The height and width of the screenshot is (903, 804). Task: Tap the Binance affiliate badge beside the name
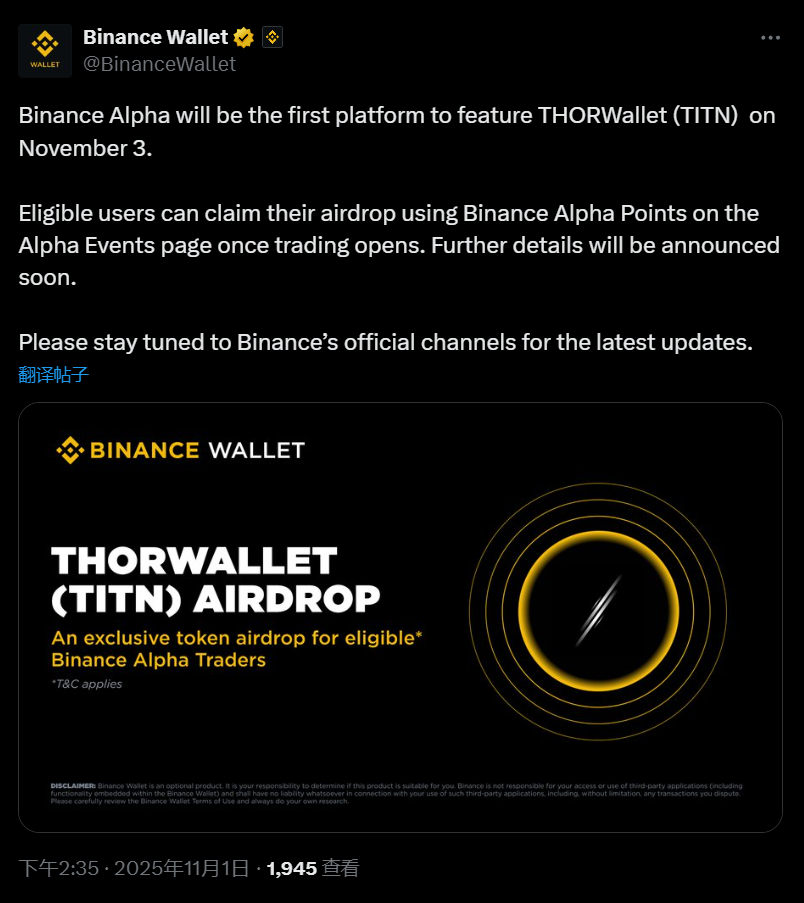273,38
